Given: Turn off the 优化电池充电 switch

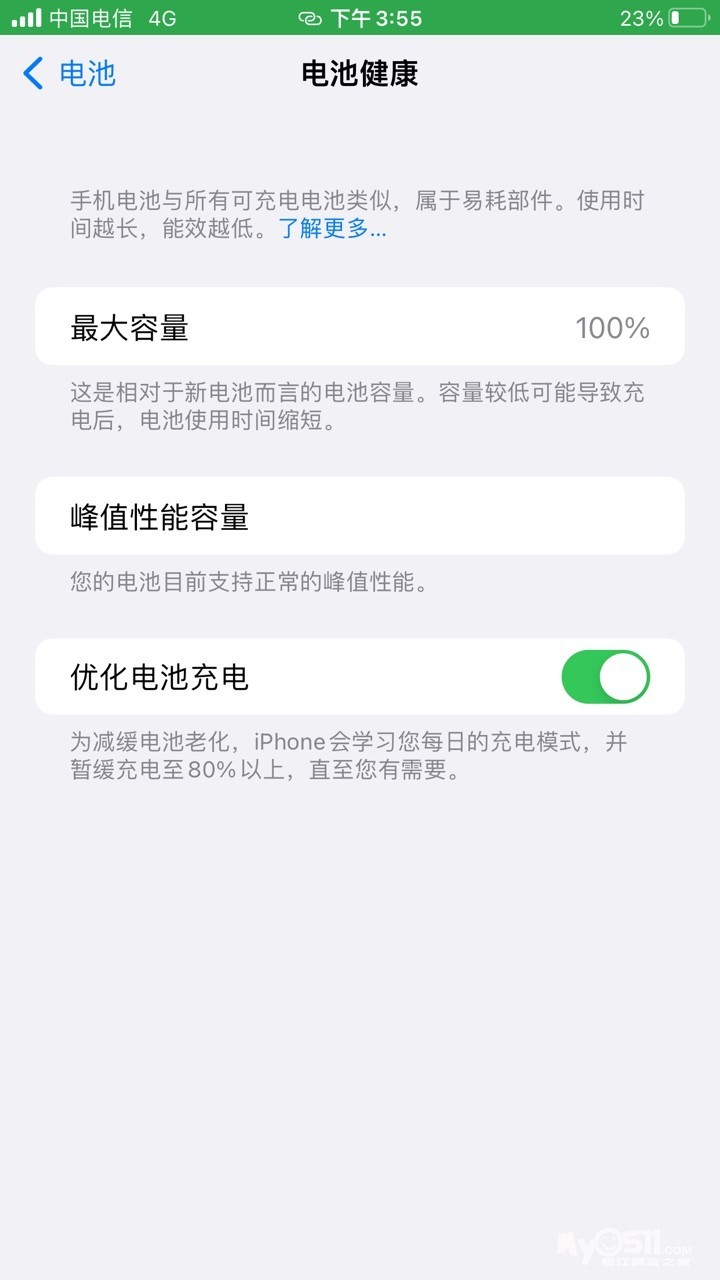Looking at the screenshot, I should [x=605, y=677].
